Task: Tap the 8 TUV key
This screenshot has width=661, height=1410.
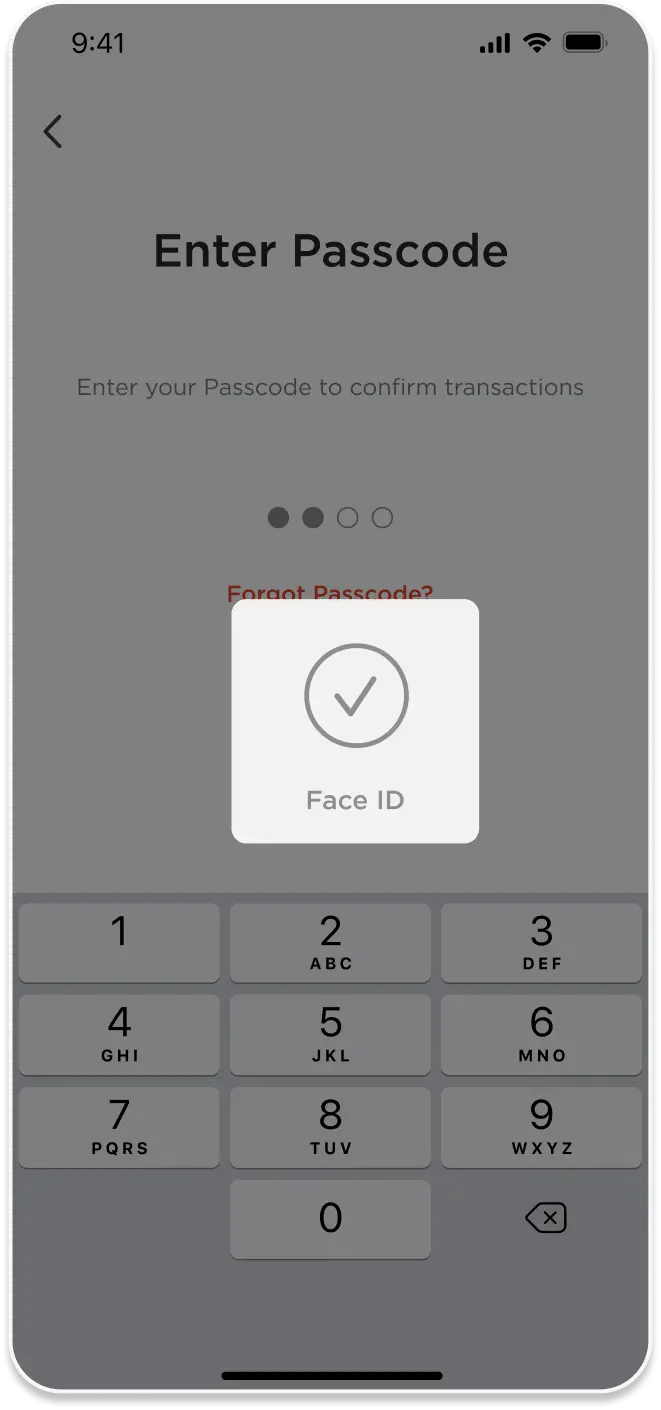Action: point(330,1126)
